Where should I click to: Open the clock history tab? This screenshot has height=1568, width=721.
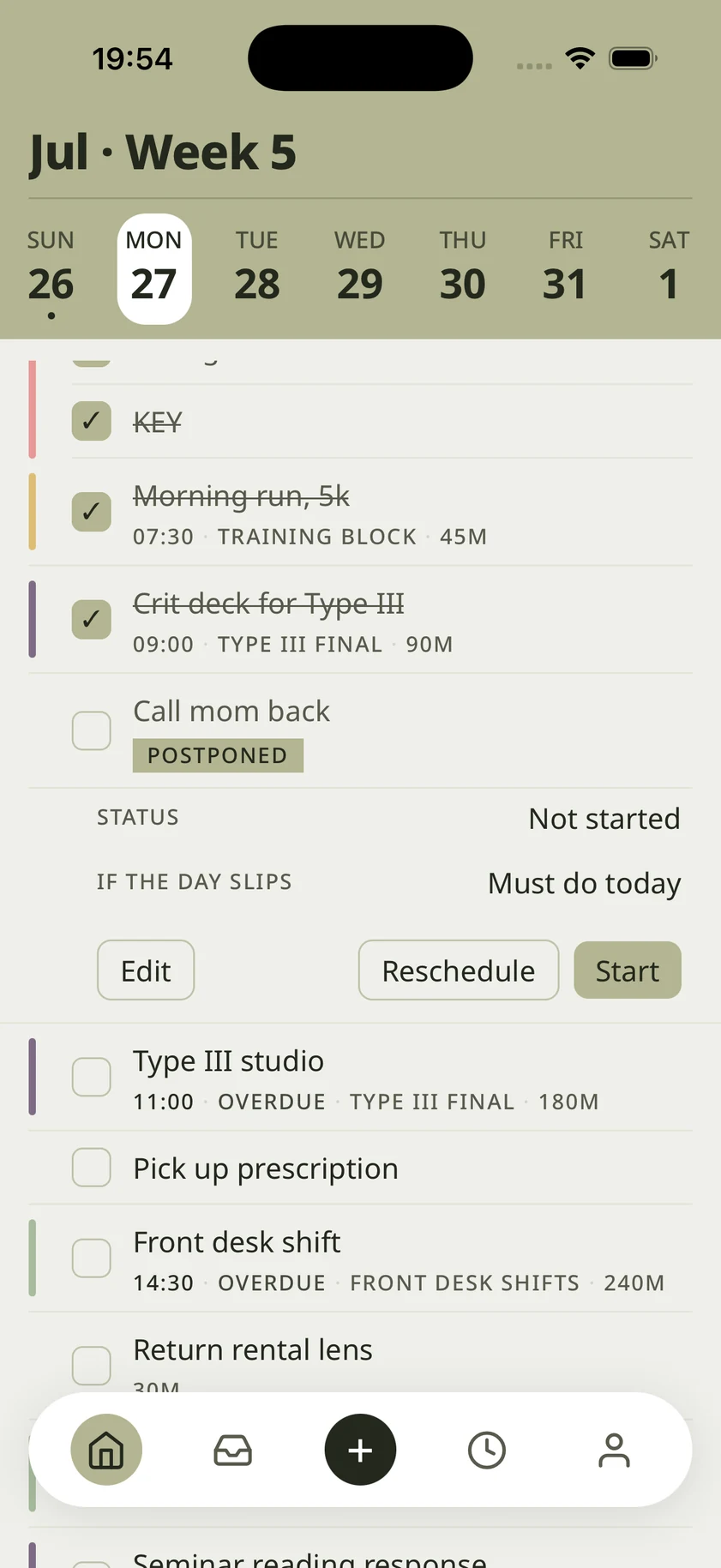(487, 1450)
